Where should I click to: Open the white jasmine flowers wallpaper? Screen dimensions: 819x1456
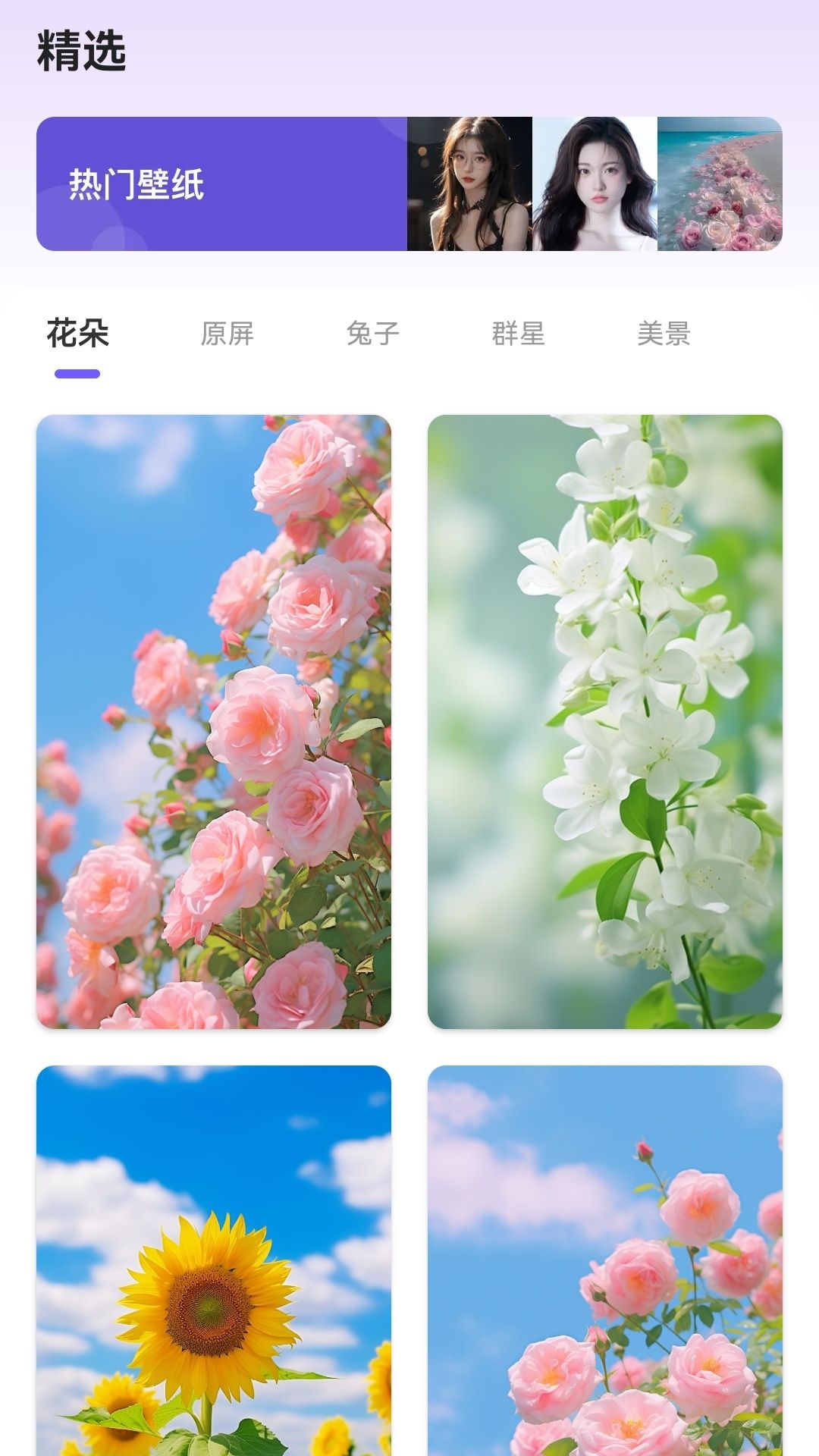coord(603,720)
